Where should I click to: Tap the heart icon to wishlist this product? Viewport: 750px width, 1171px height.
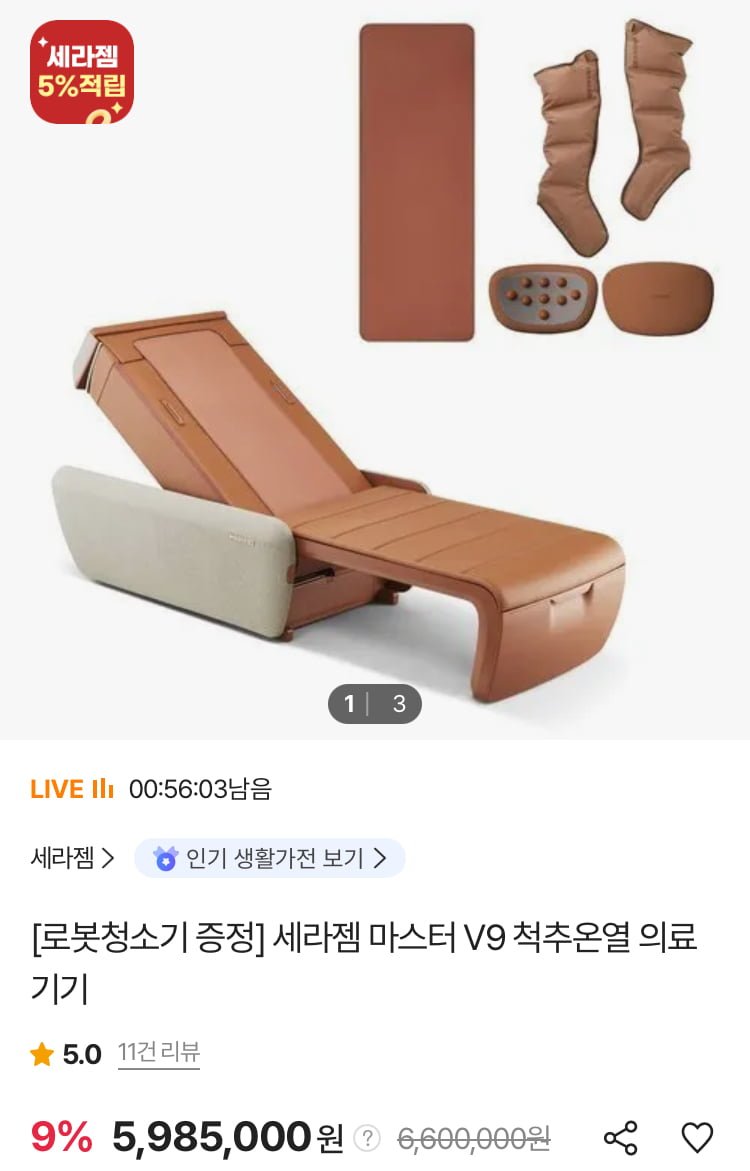(698, 1137)
